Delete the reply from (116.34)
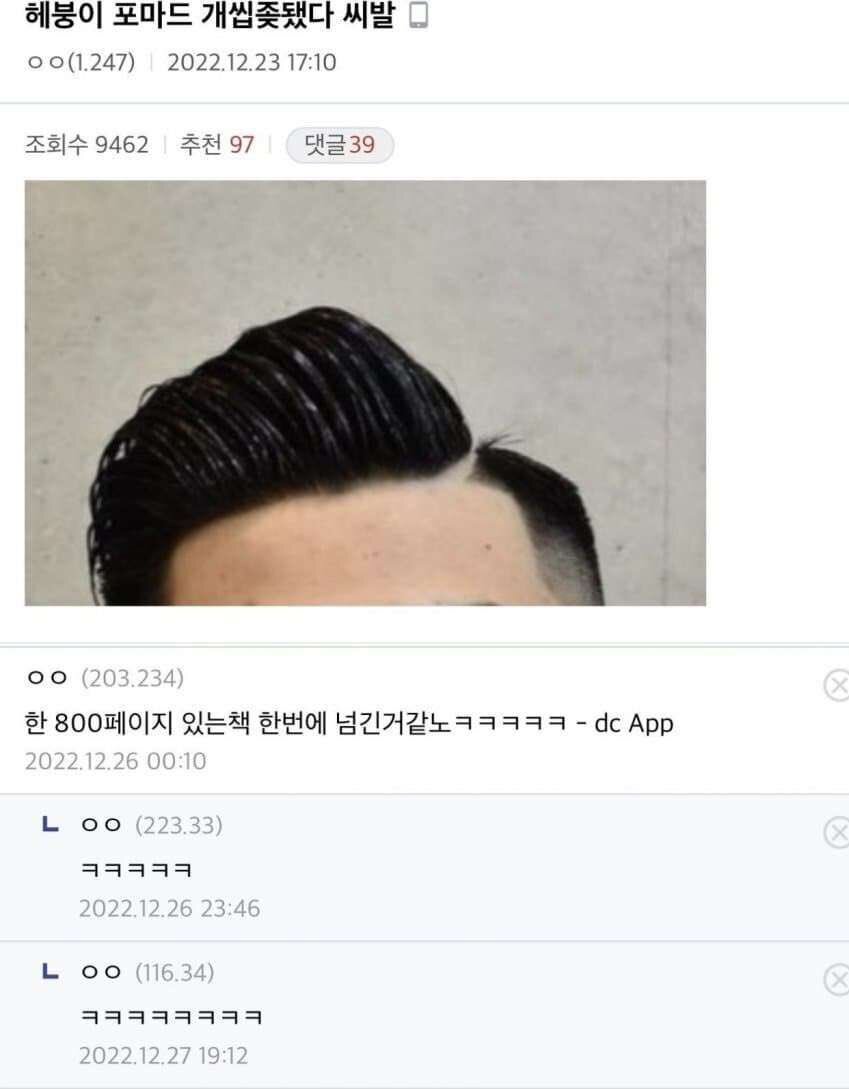Image resolution: width=849 pixels, height=1089 pixels. [x=836, y=980]
